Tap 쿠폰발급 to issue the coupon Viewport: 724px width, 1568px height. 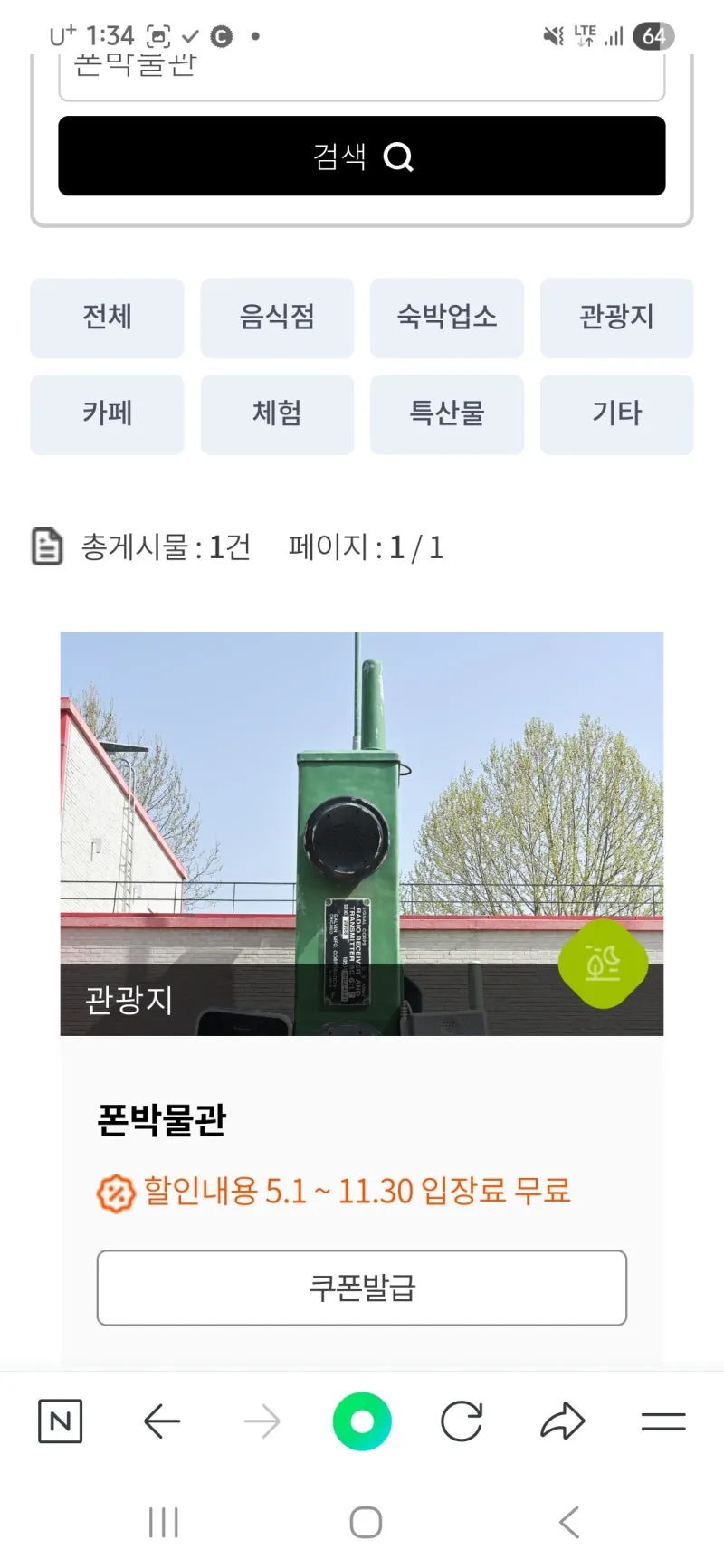coord(362,1287)
